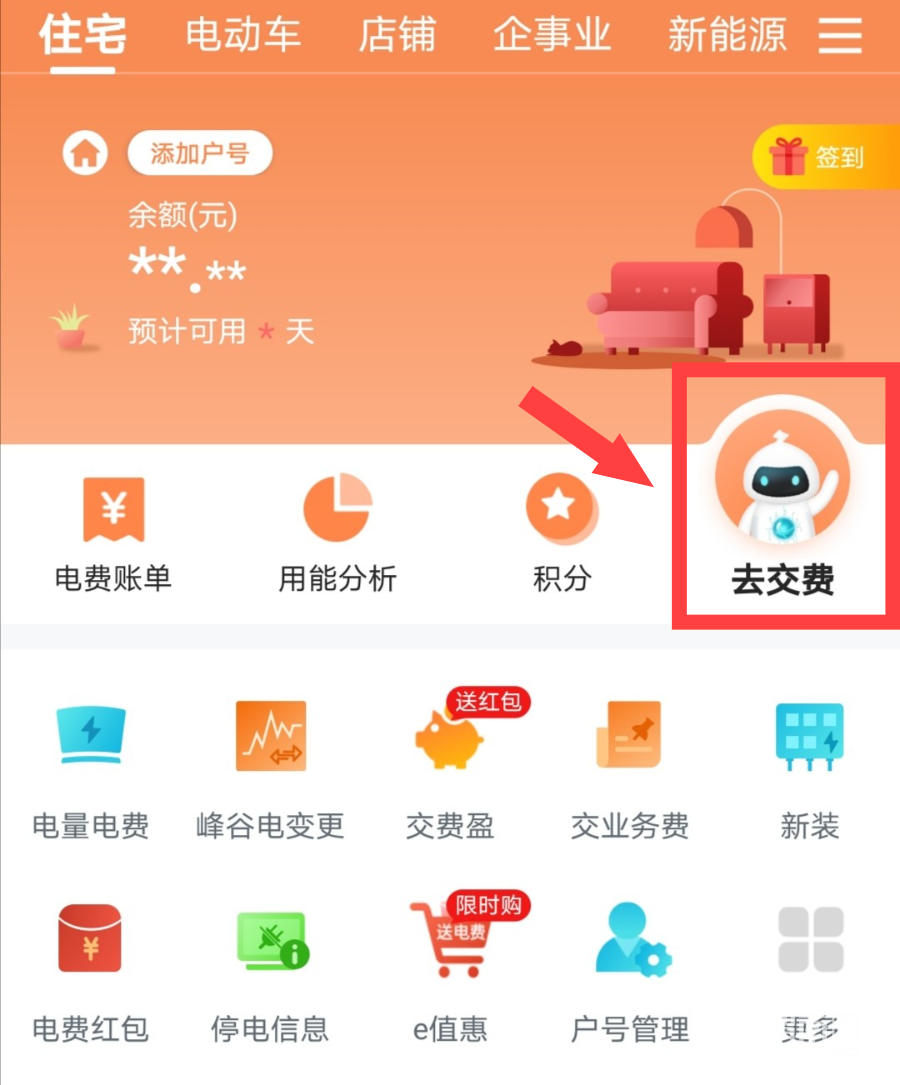Switch to the 店铺 tab
This screenshot has height=1085, width=900.
coord(397,36)
